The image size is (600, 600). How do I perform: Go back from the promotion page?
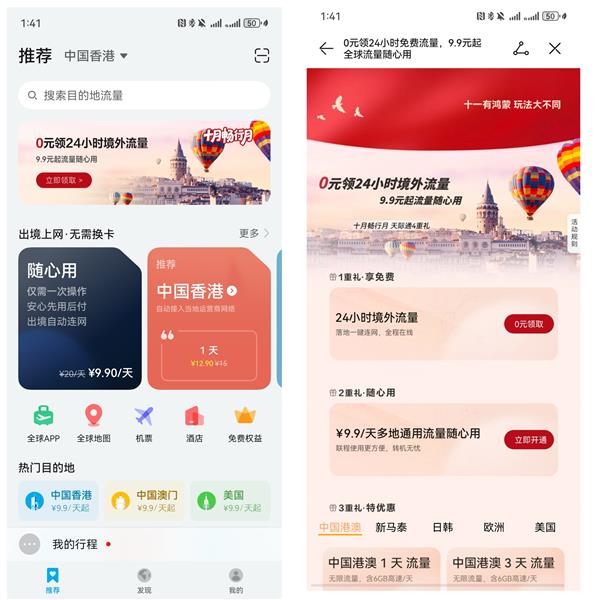click(326, 48)
